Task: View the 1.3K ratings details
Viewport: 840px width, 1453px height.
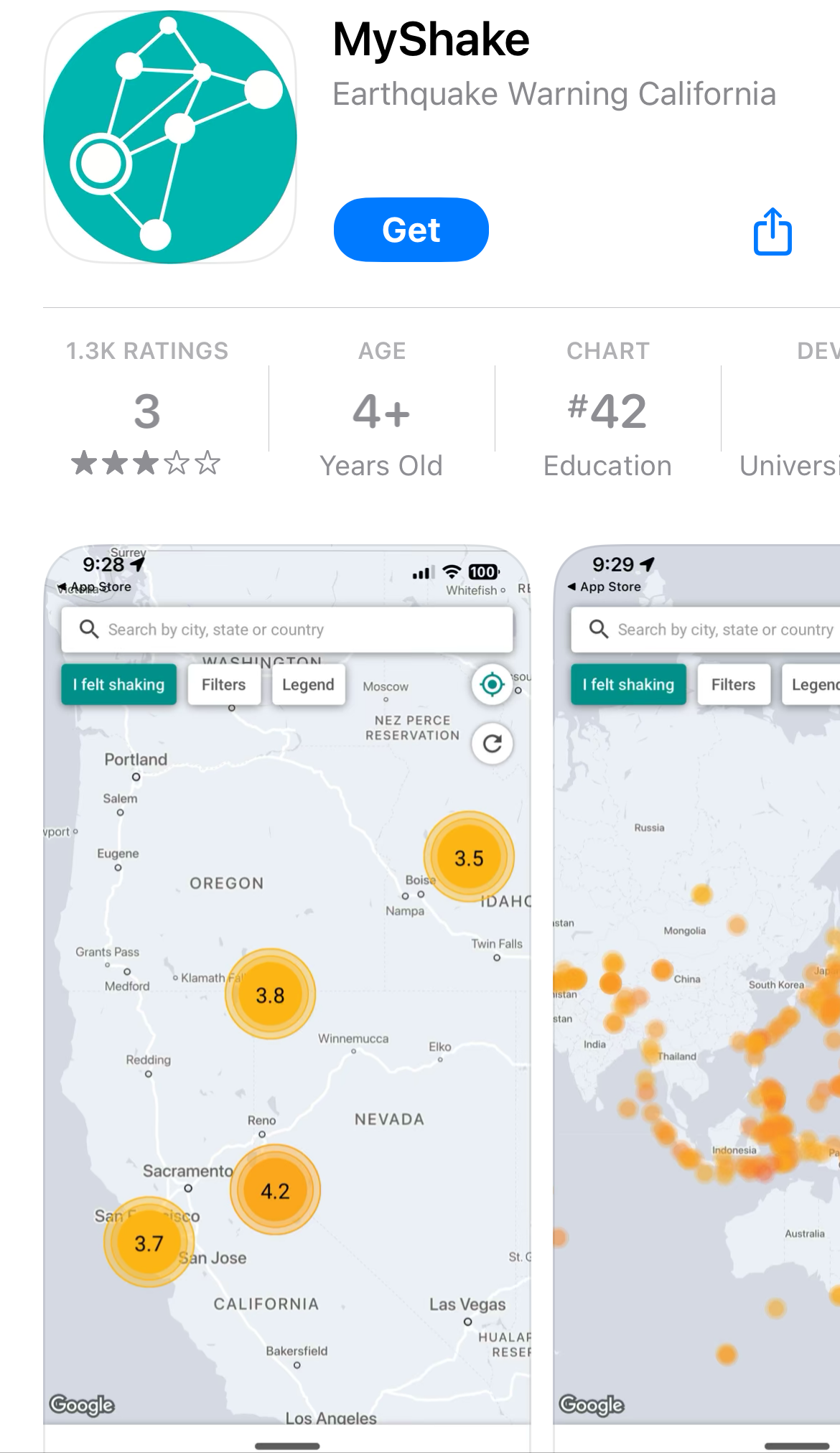Action: pyautogui.click(x=146, y=409)
